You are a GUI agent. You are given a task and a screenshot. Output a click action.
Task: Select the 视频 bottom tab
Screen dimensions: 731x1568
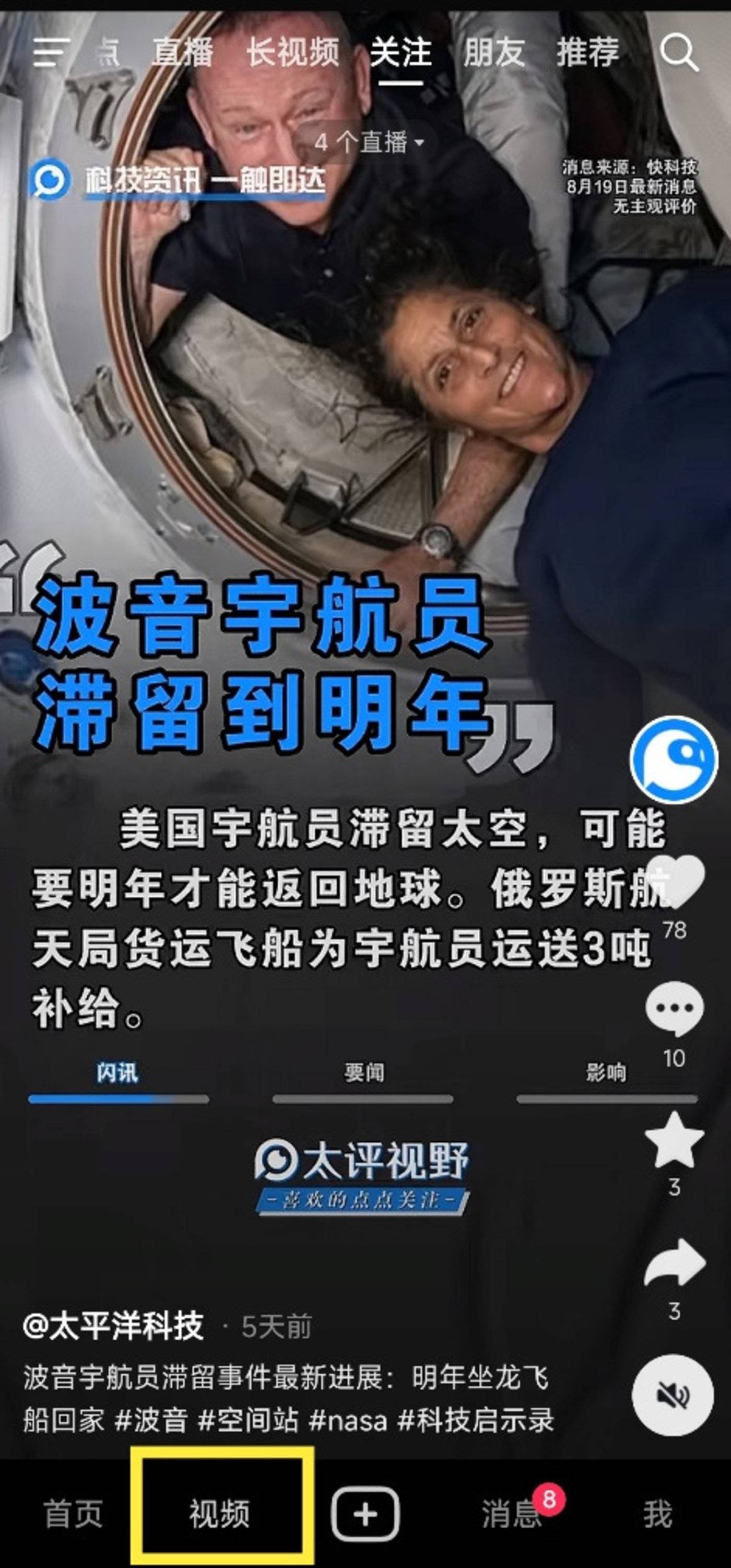(x=220, y=1513)
